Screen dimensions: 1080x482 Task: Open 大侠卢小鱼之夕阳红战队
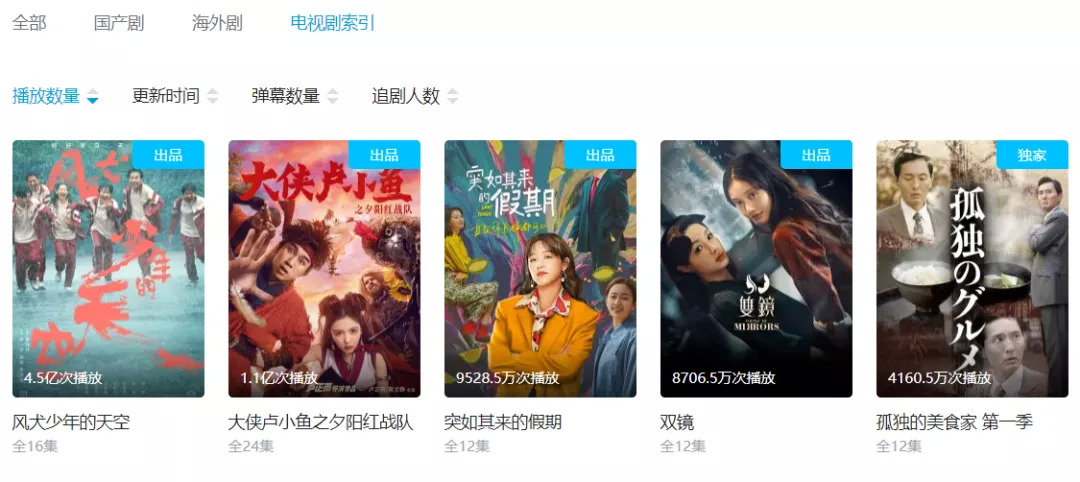click(x=324, y=268)
